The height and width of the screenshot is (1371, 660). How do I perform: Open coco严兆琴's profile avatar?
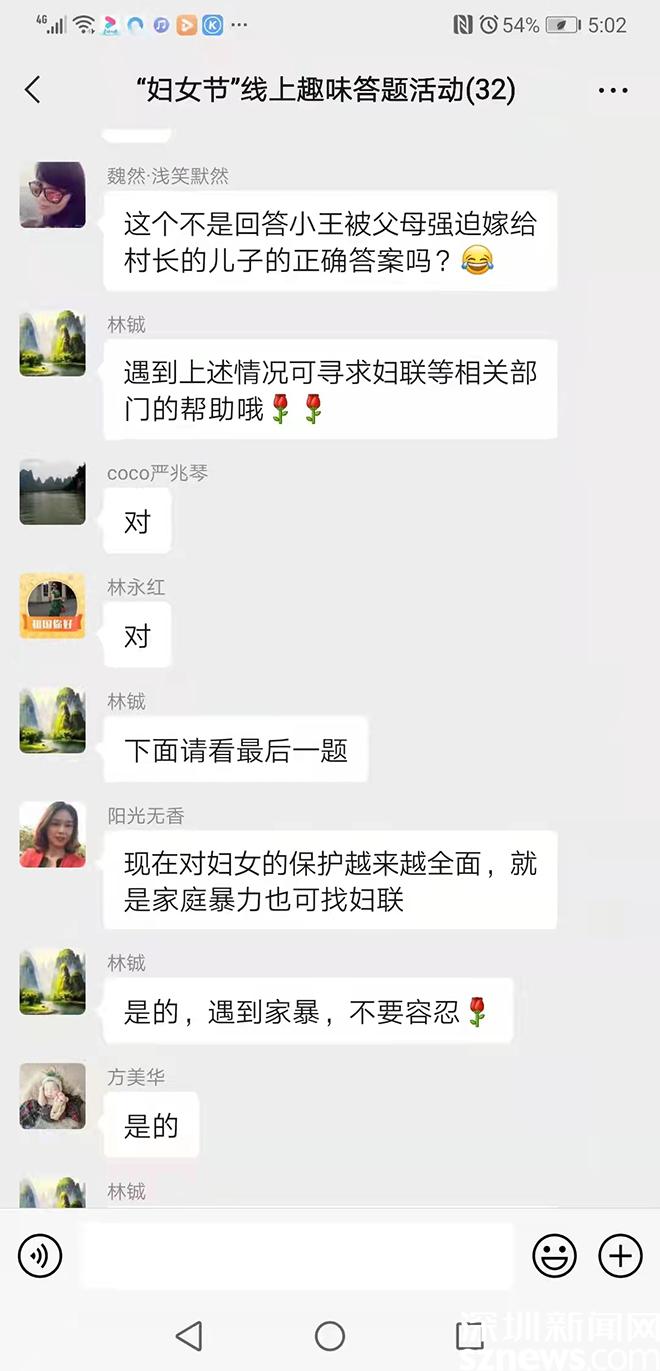[53, 492]
